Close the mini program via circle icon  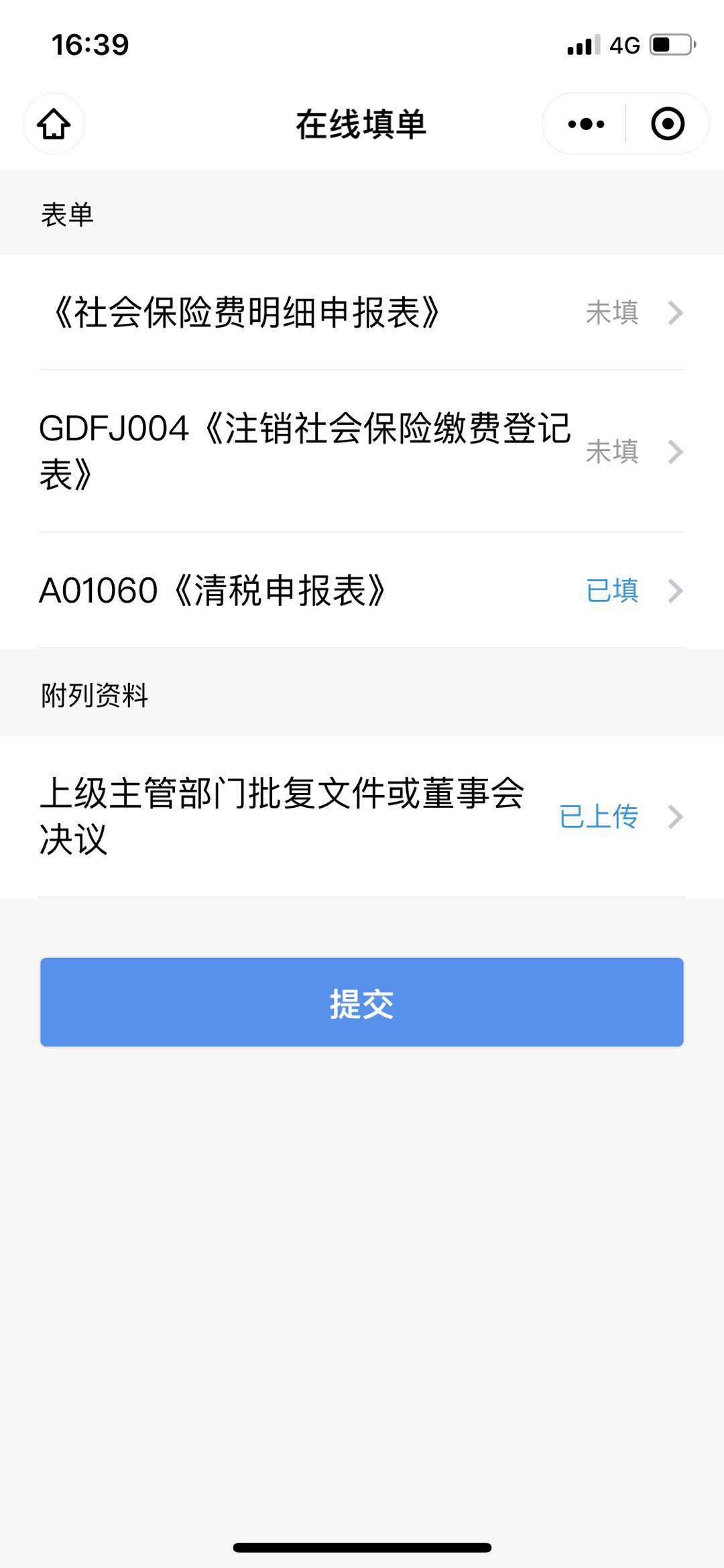point(668,124)
